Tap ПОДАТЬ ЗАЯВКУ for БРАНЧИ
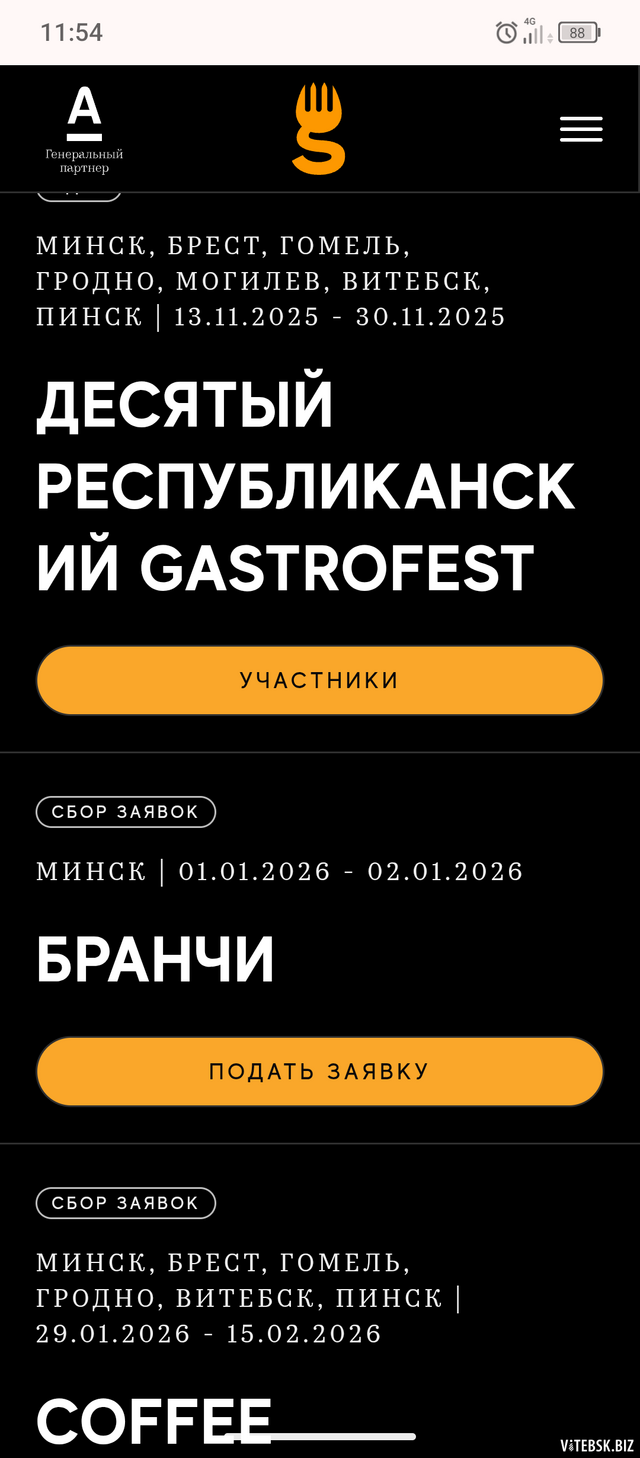Image resolution: width=640 pixels, height=1458 pixels. [320, 1071]
